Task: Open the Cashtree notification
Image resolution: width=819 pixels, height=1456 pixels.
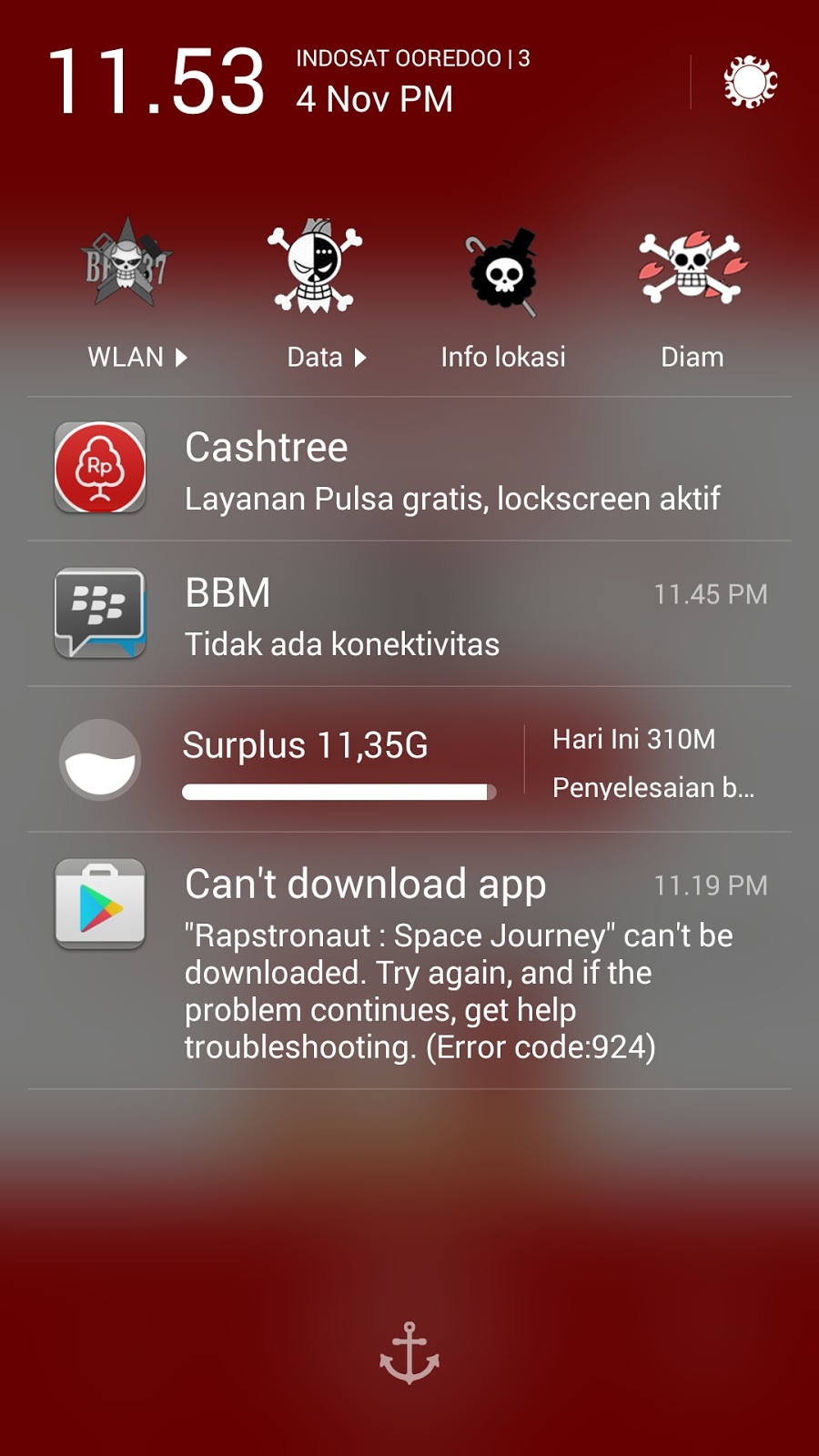Action: click(x=409, y=470)
